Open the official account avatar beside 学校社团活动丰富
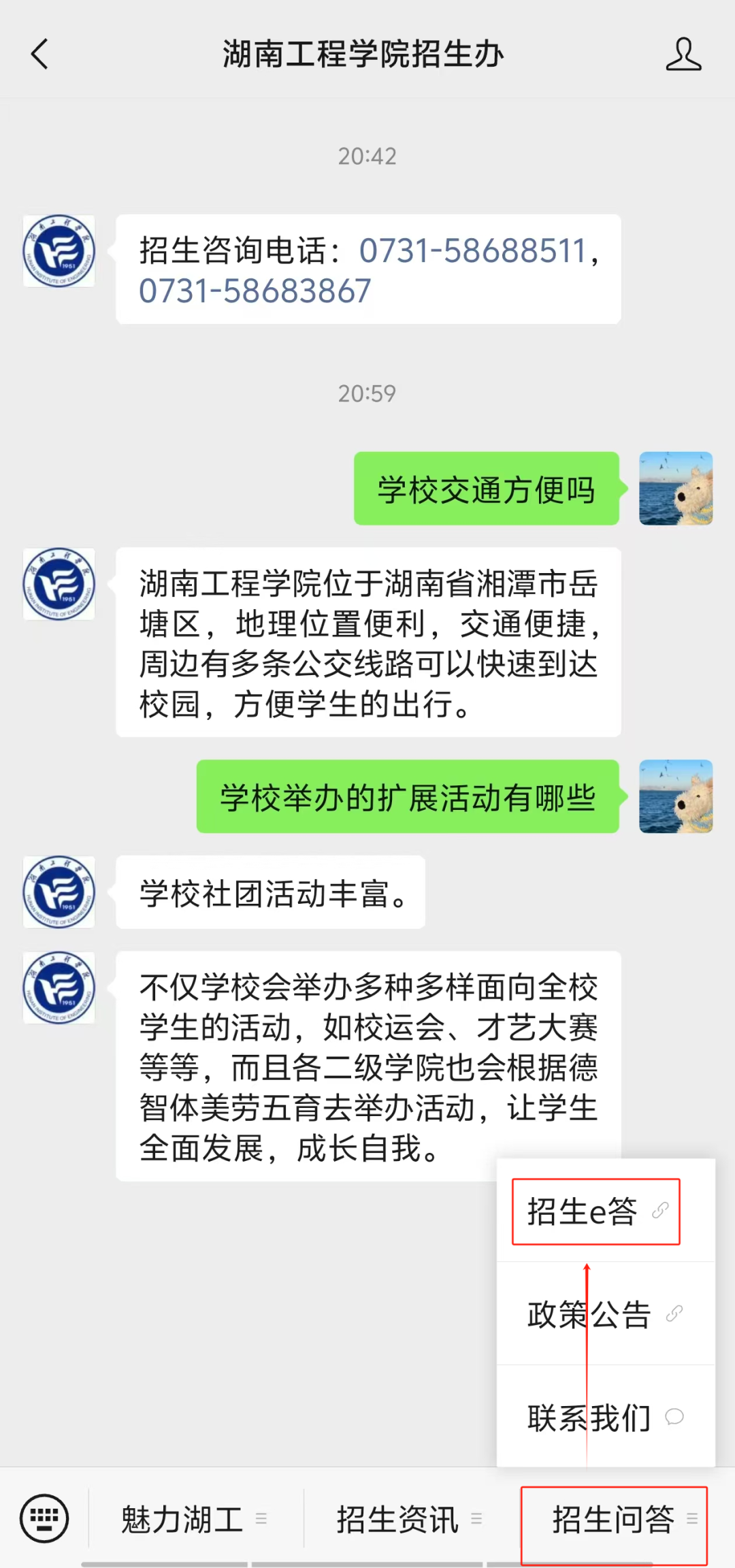Screen dimensions: 735x1568 point(59,892)
